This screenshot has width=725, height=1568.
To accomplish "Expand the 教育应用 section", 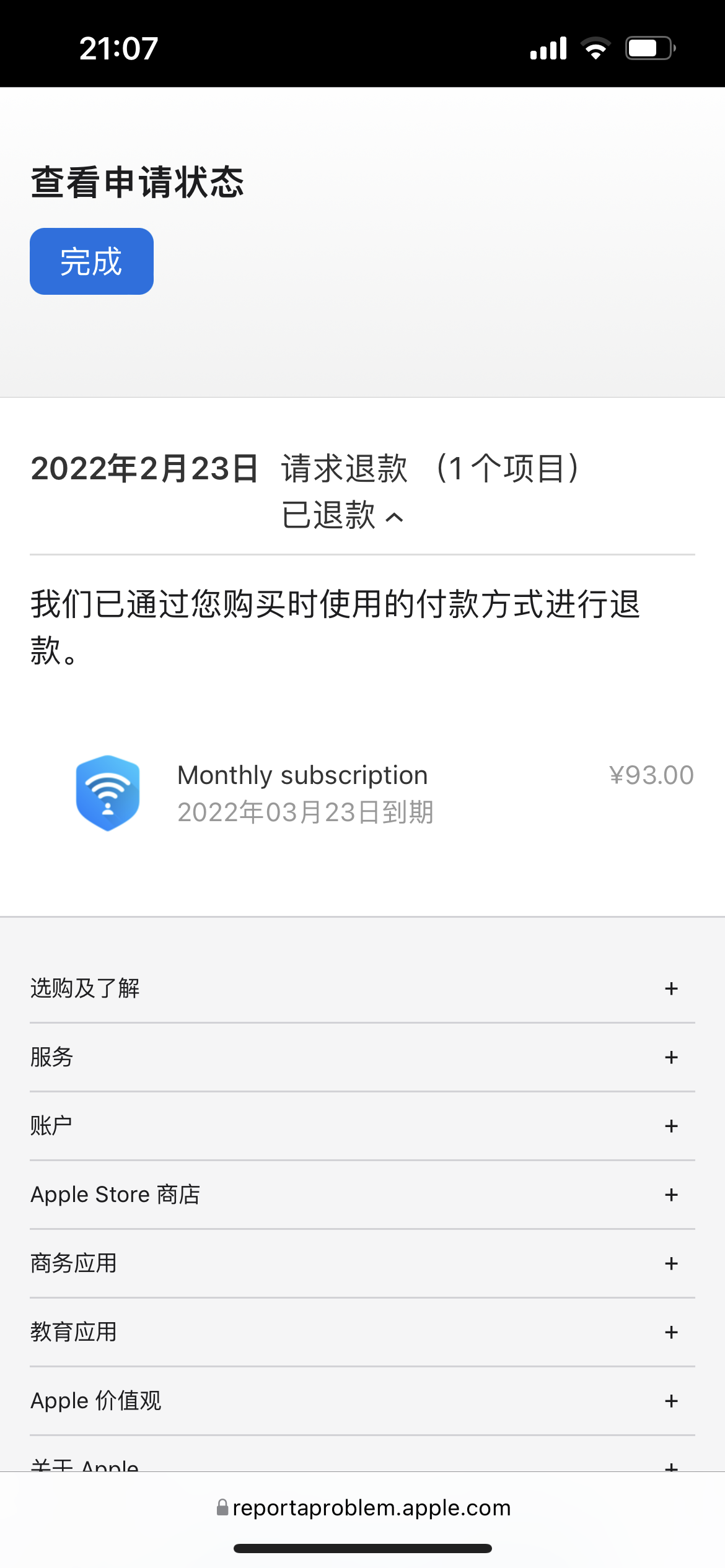I will tap(671, 1332).
